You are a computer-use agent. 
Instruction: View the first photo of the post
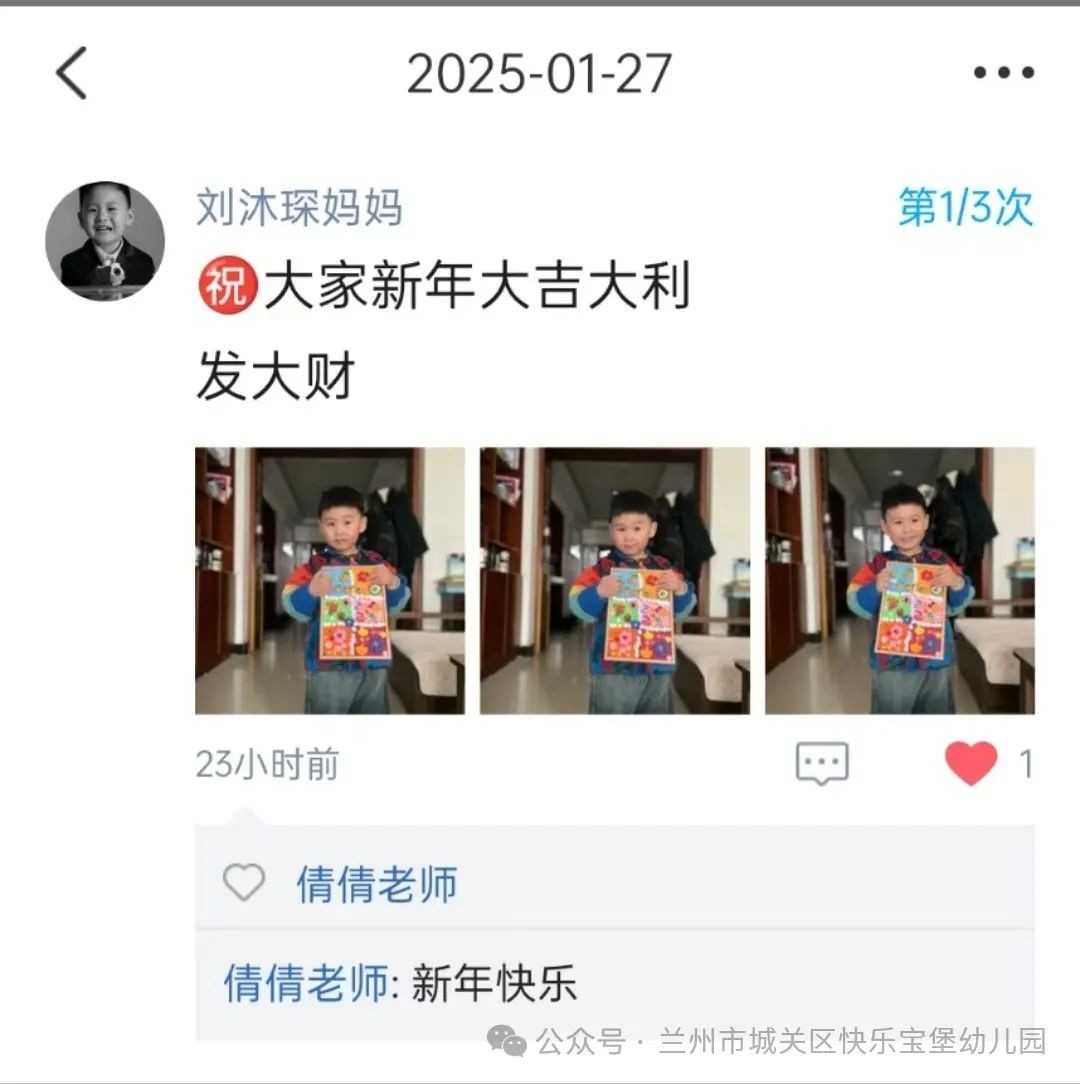(330, 580)
